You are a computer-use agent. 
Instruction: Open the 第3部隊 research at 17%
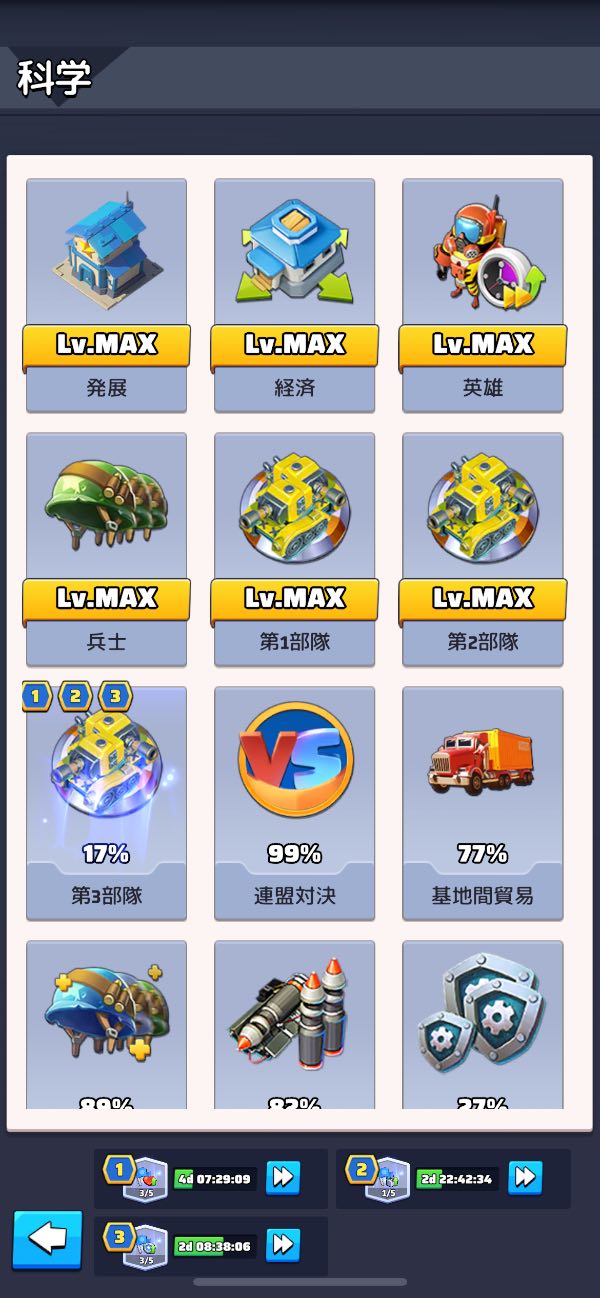(x=106, y=803)
